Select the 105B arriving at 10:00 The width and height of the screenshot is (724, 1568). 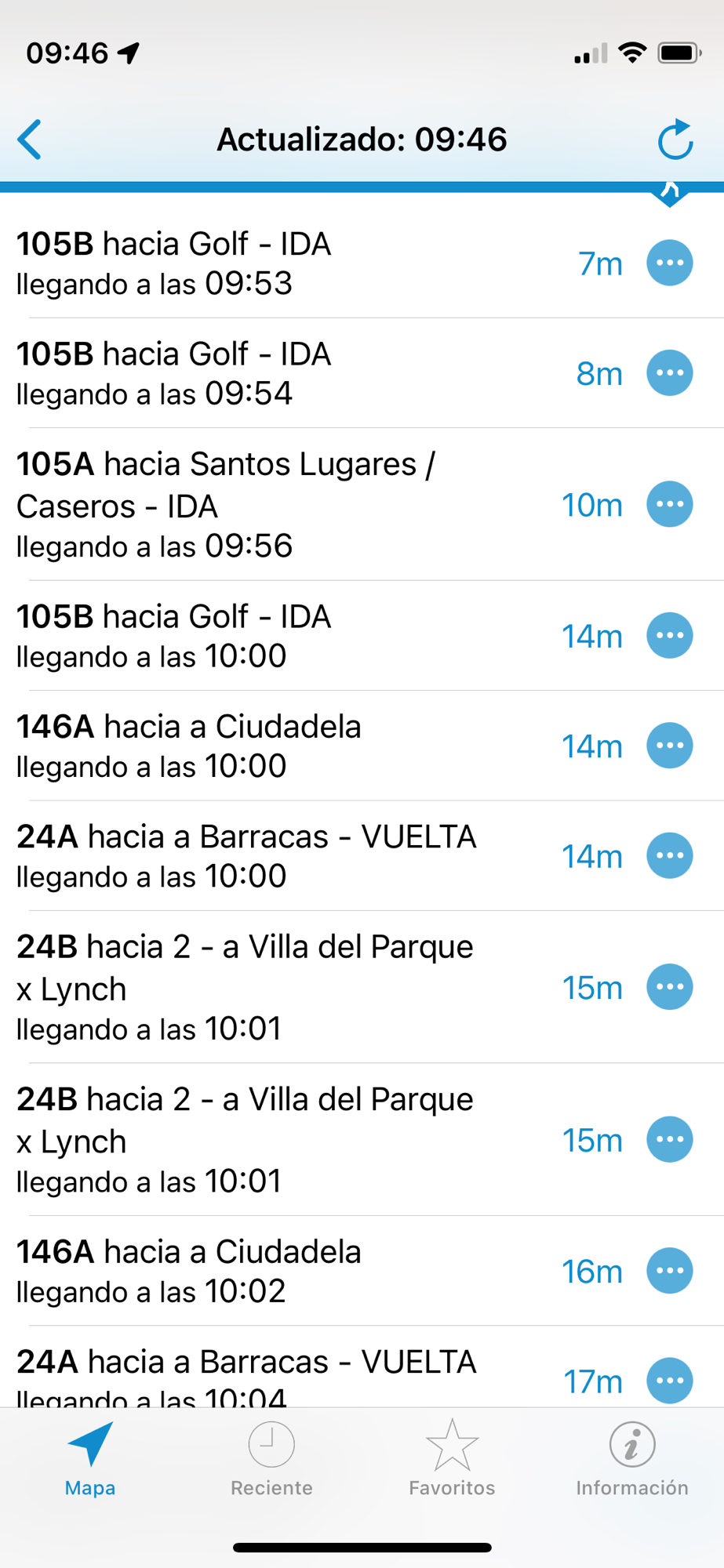pos(275,636)
